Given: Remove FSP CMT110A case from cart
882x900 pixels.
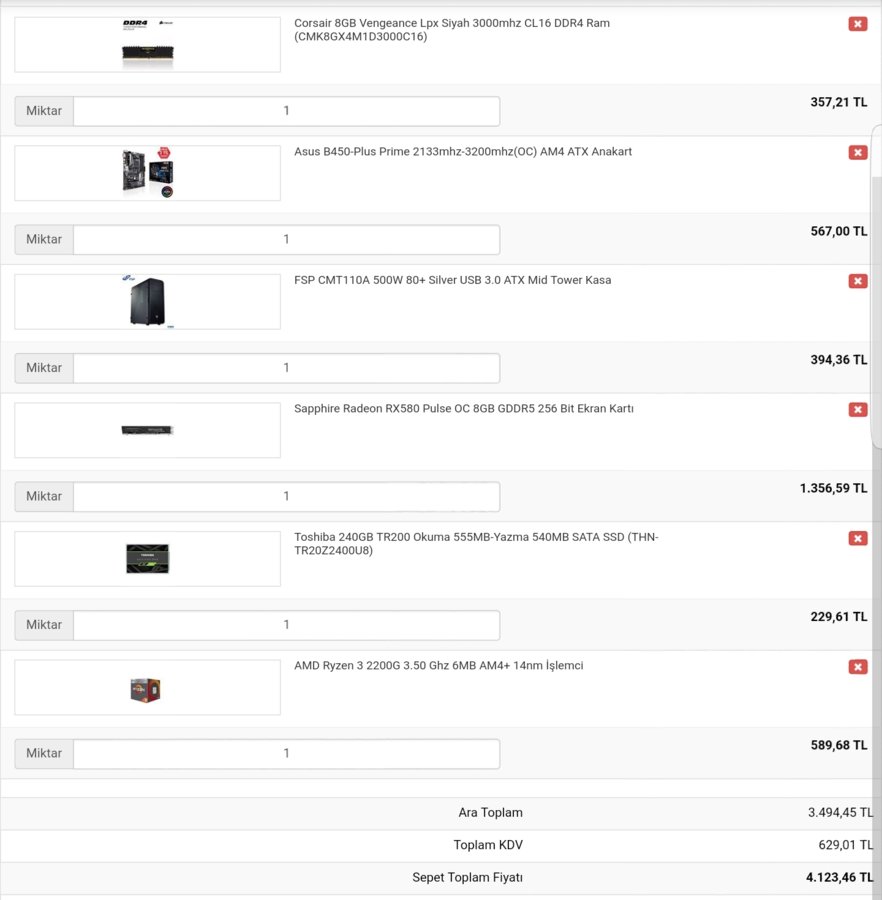Looking at the screenshot, I should click(x=857, y=281).
